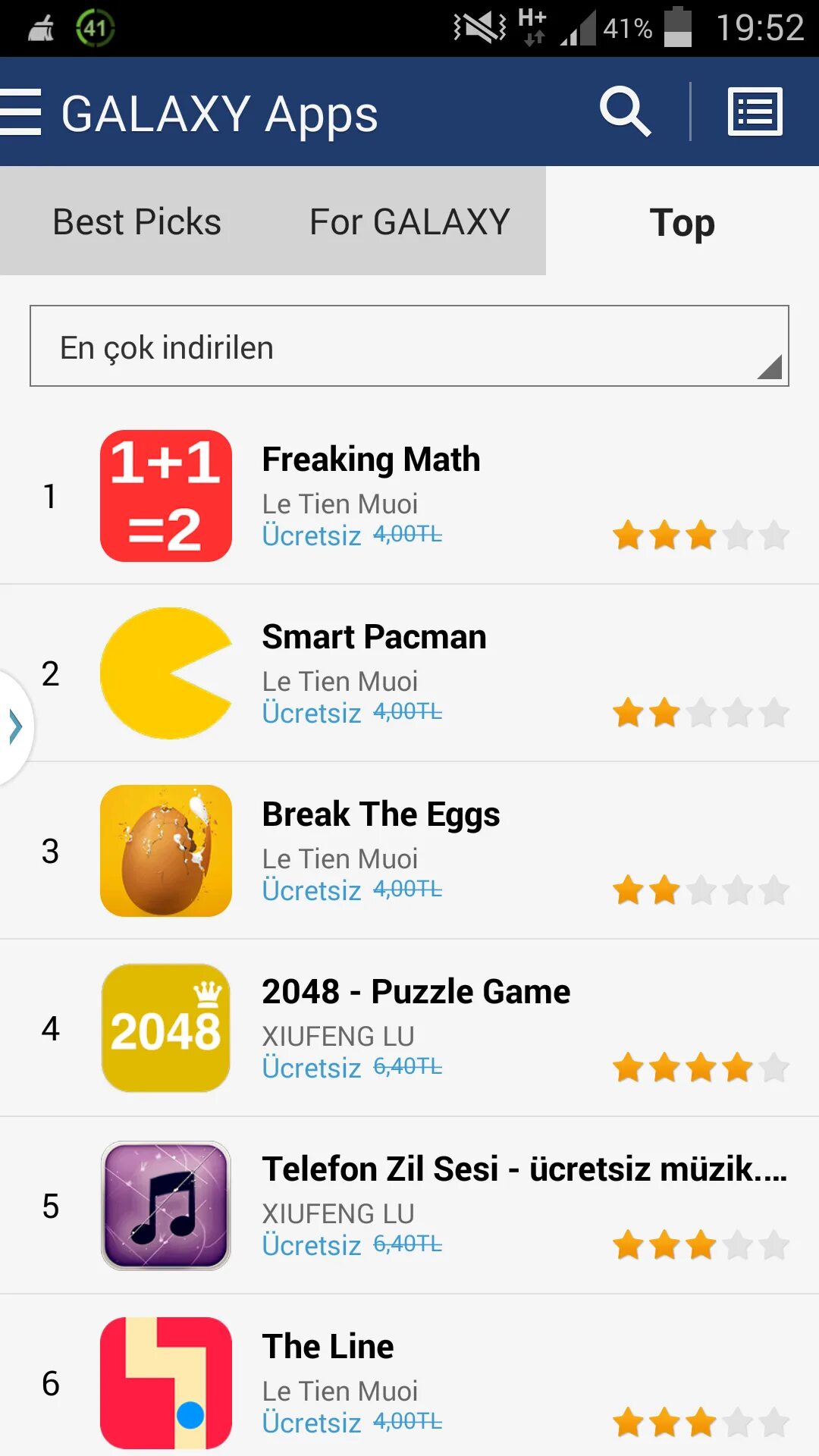
Task: Expand the En çok indirilen dropdown
Action: coord(409,347)
